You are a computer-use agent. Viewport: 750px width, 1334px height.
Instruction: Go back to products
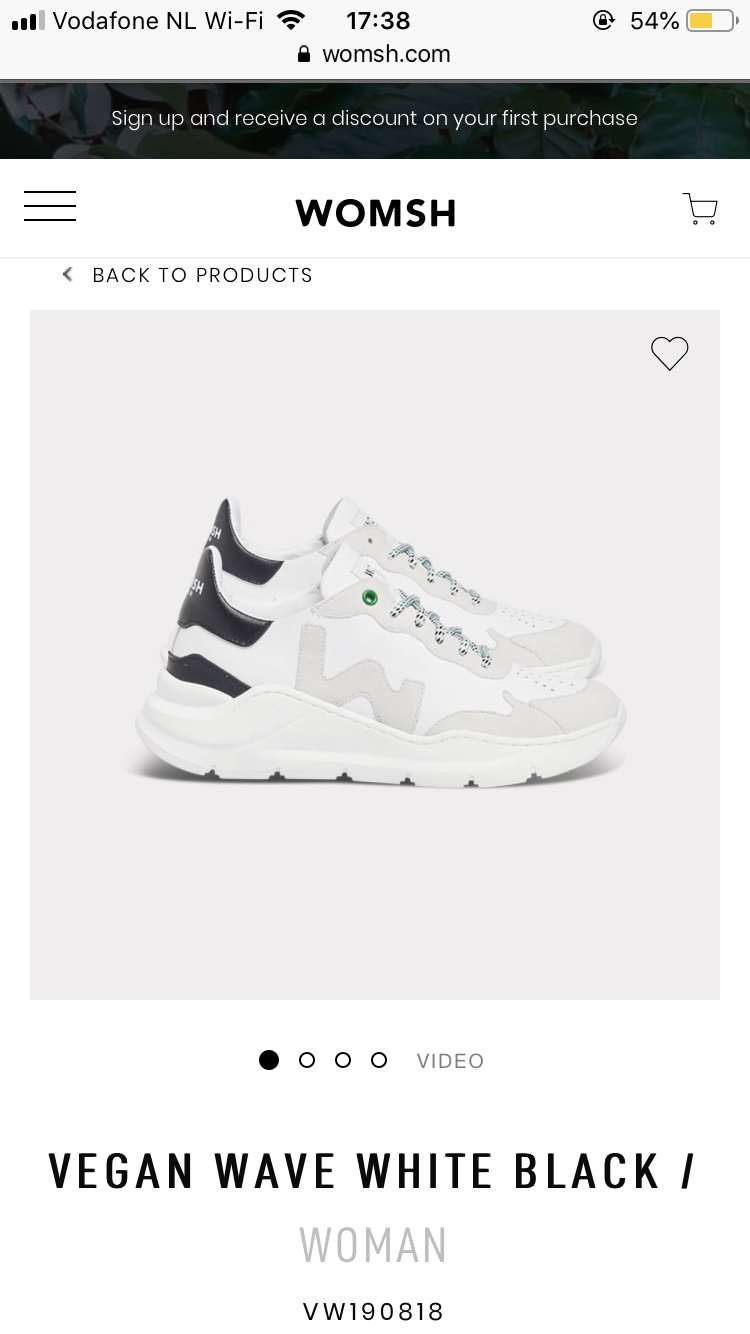[x=188, y=275]
